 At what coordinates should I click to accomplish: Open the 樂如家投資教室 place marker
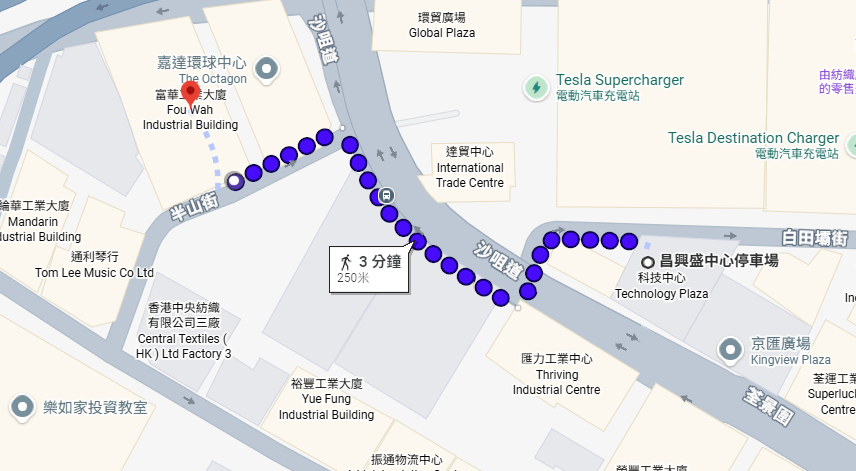pos(22,407)
